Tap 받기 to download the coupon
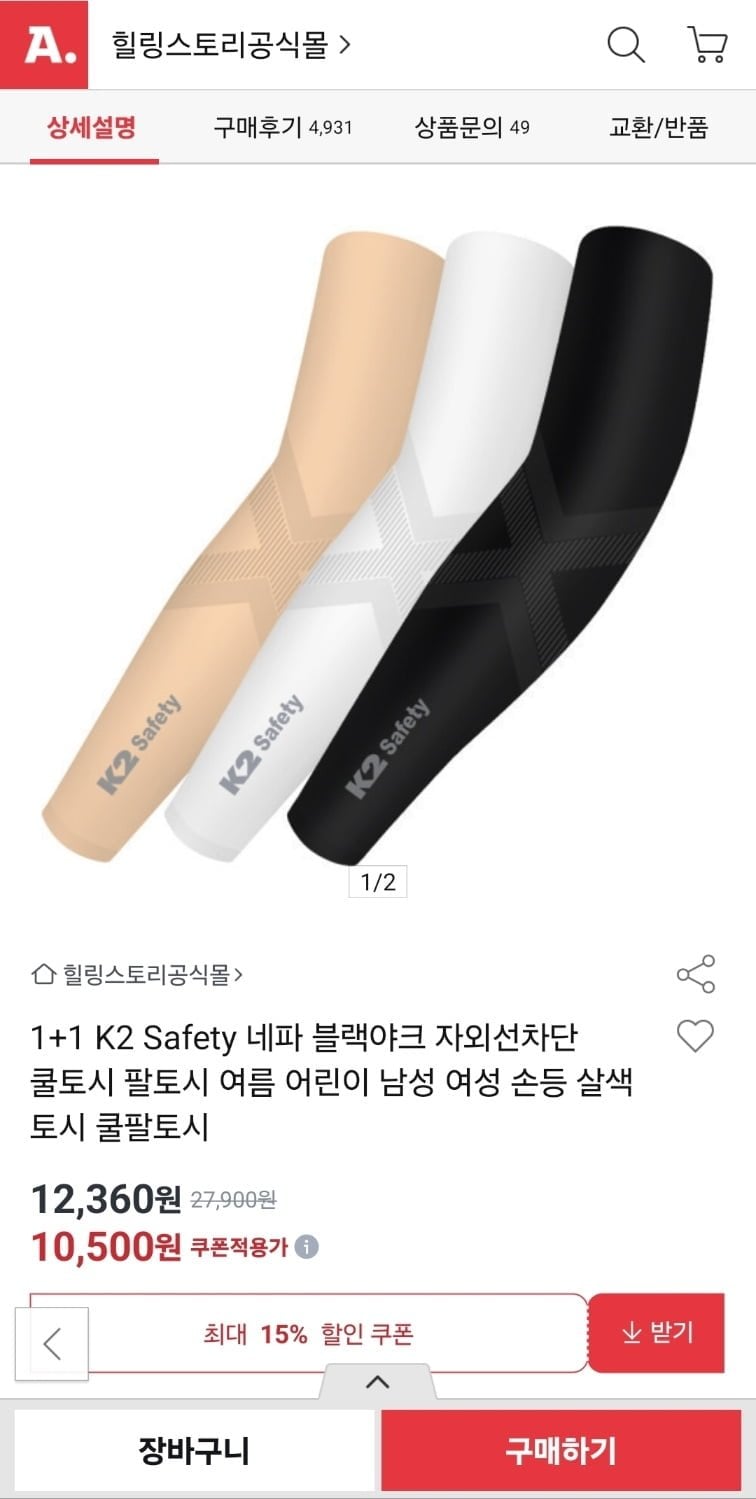This screenshot has height=1499, width=756. pos(656,1333)
